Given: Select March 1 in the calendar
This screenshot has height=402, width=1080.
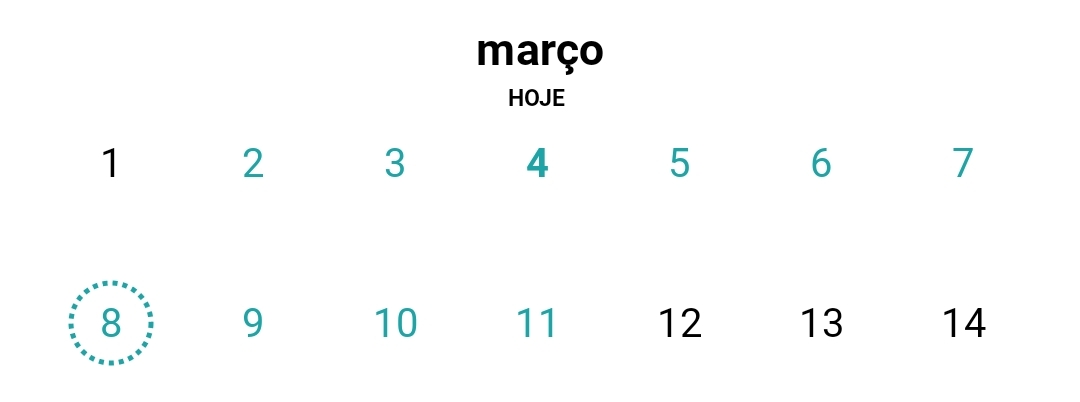Looking at the screenshot, I should pos(111,162).
